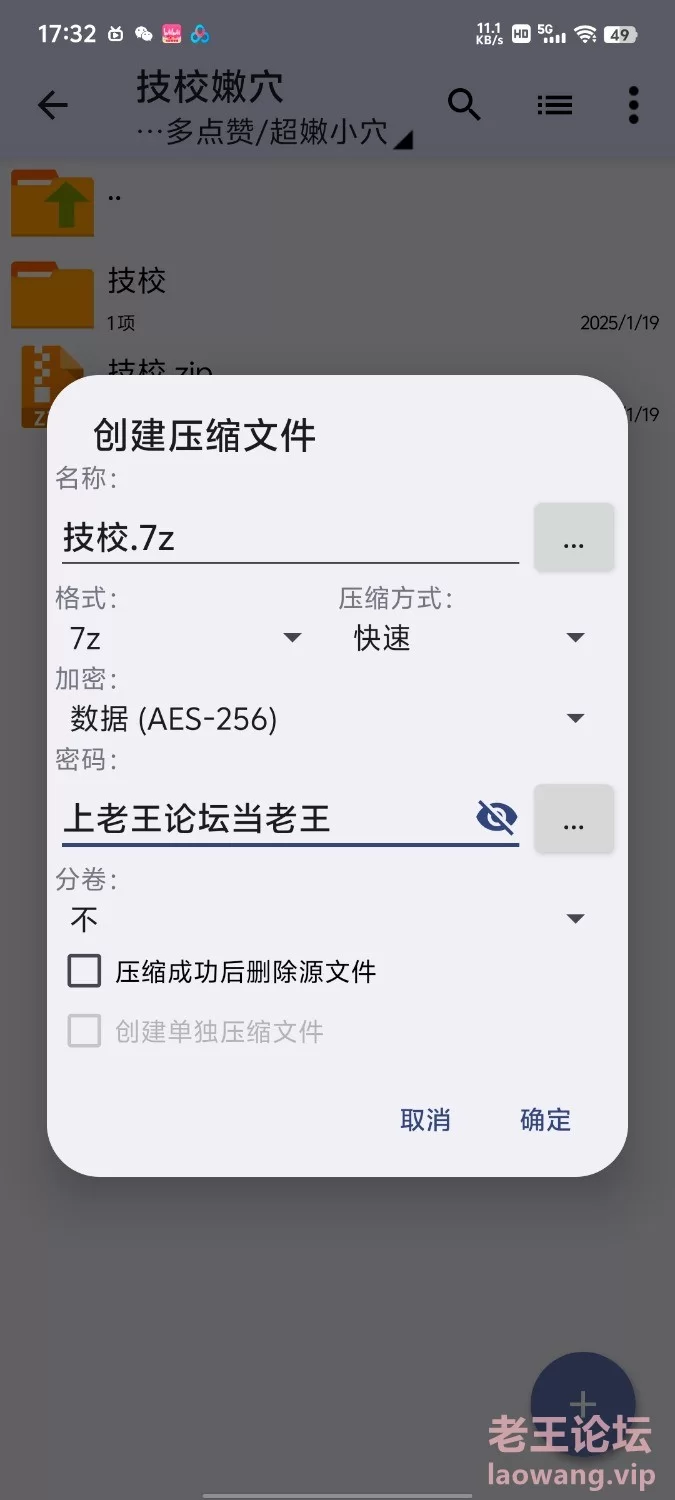
Task: Edit the archive name field 技校.7z
Action: pyautogui.click(x=290, y=538)
